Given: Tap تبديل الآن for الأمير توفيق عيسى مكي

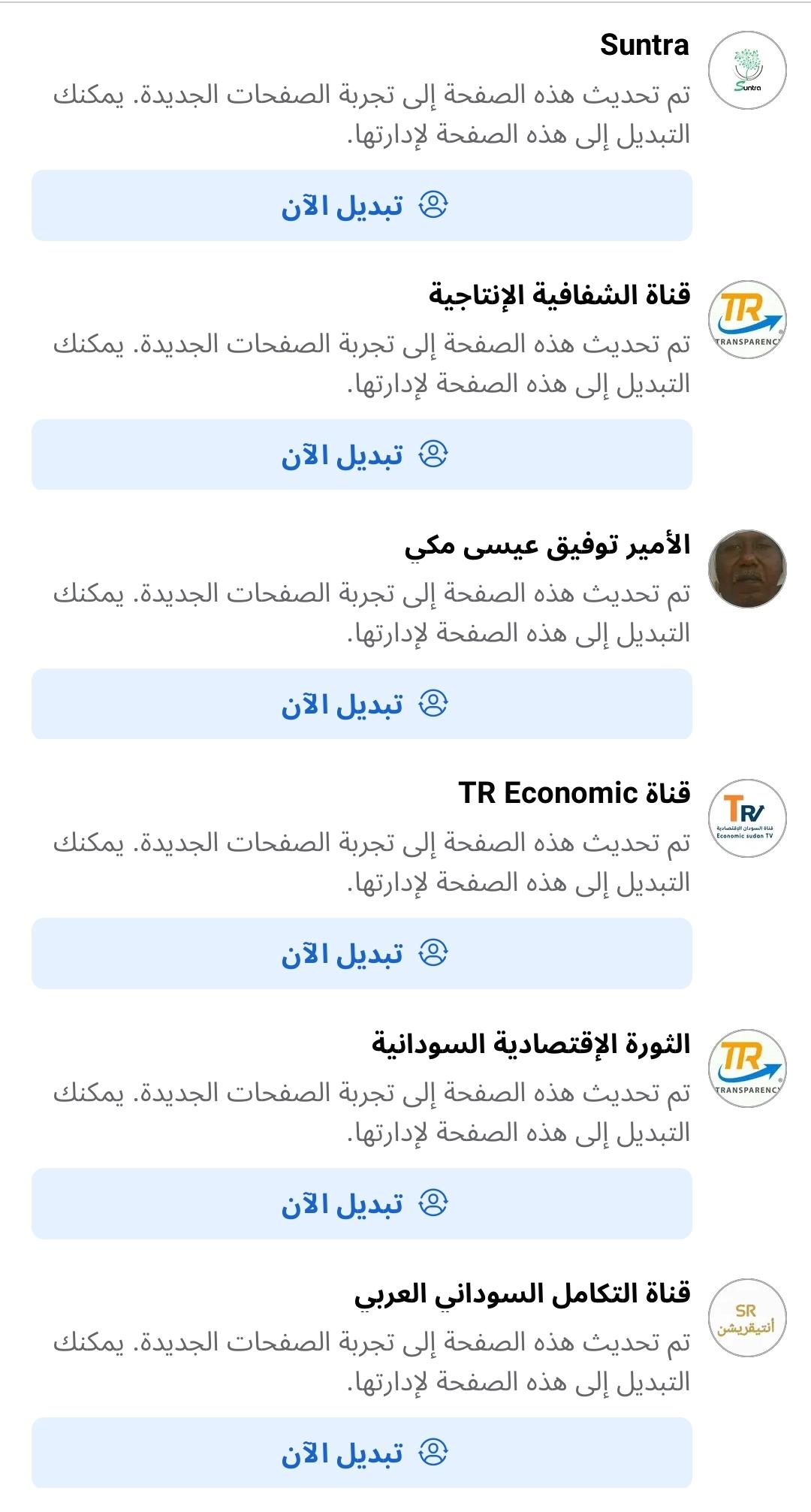Looking at the screenshot, I should coord(361,704).
